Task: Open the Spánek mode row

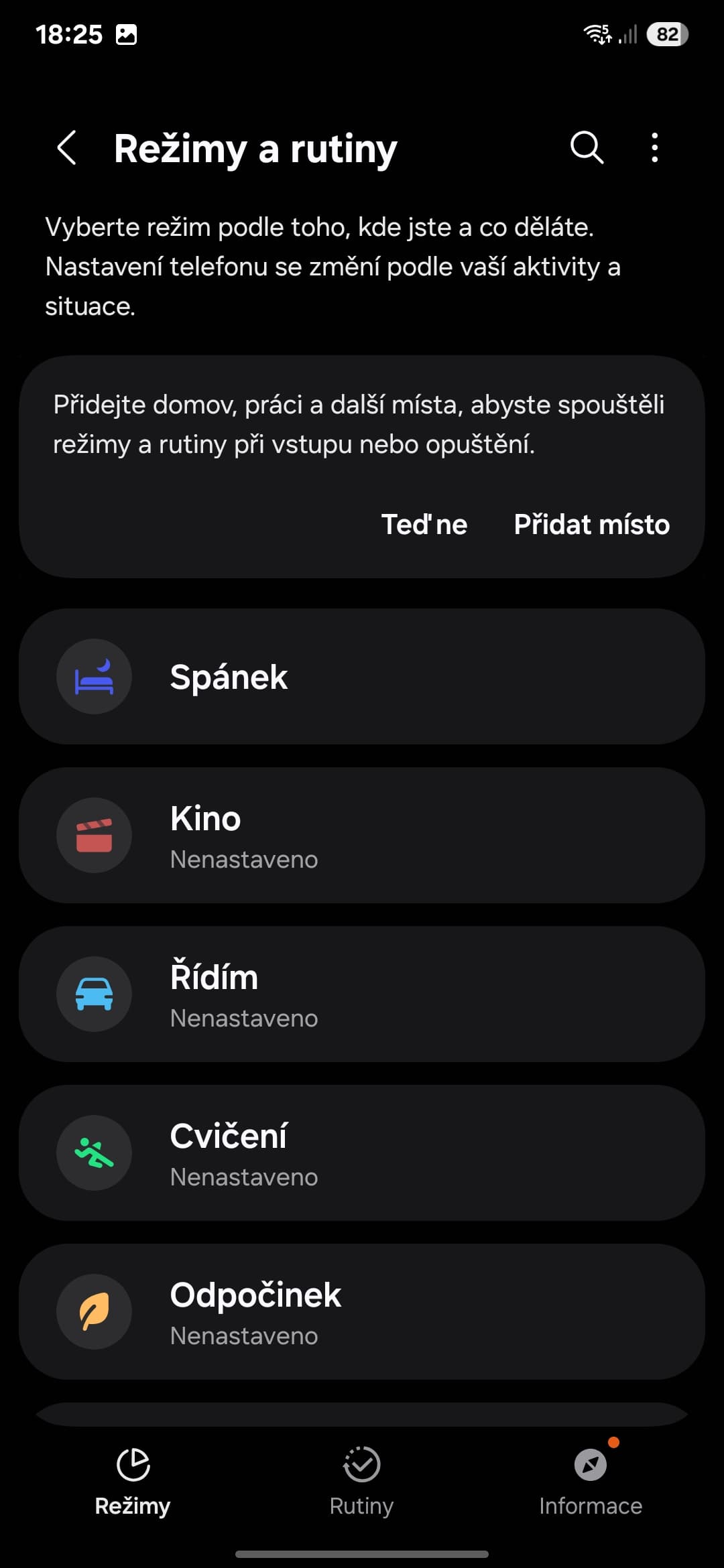Action: point(362,676)
